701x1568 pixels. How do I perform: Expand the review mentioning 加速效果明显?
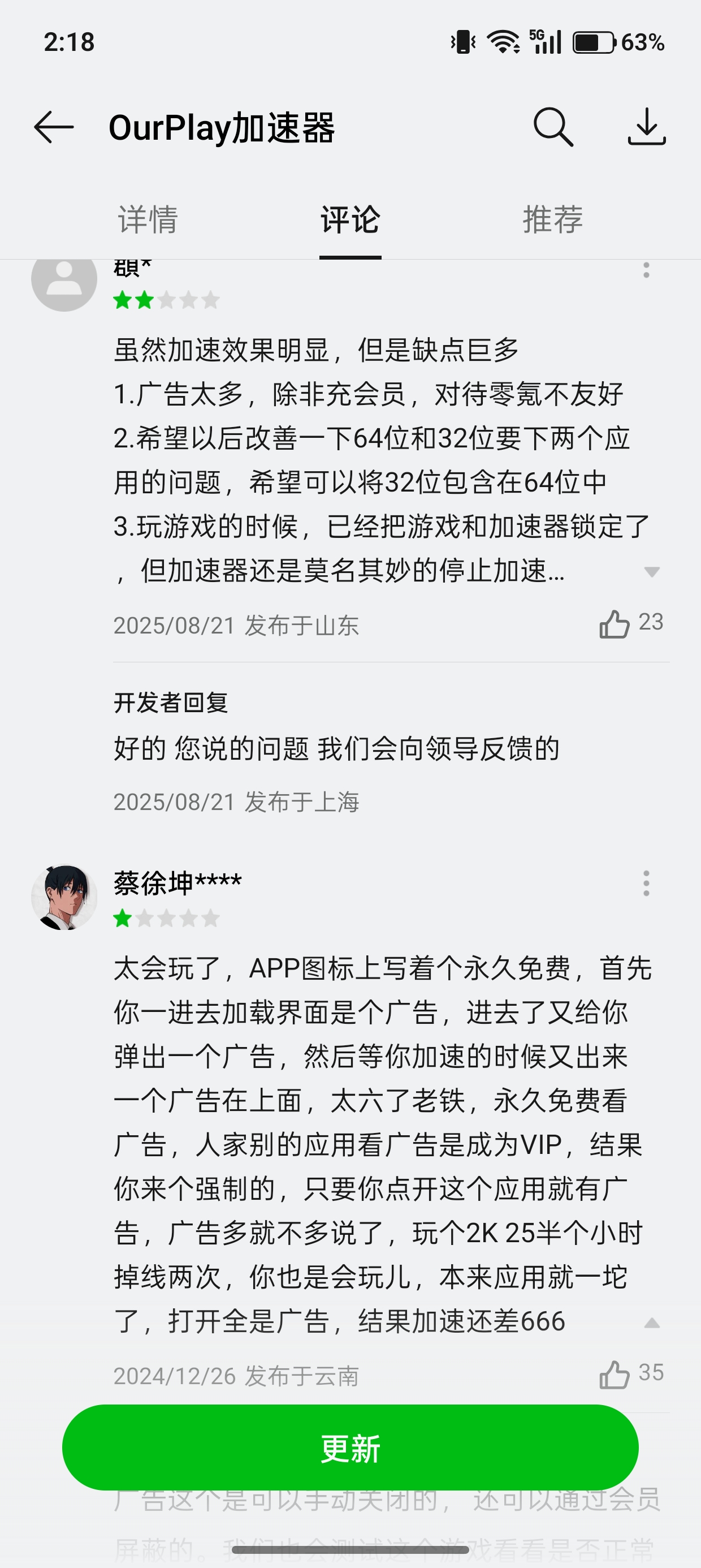tap(652, 571)
